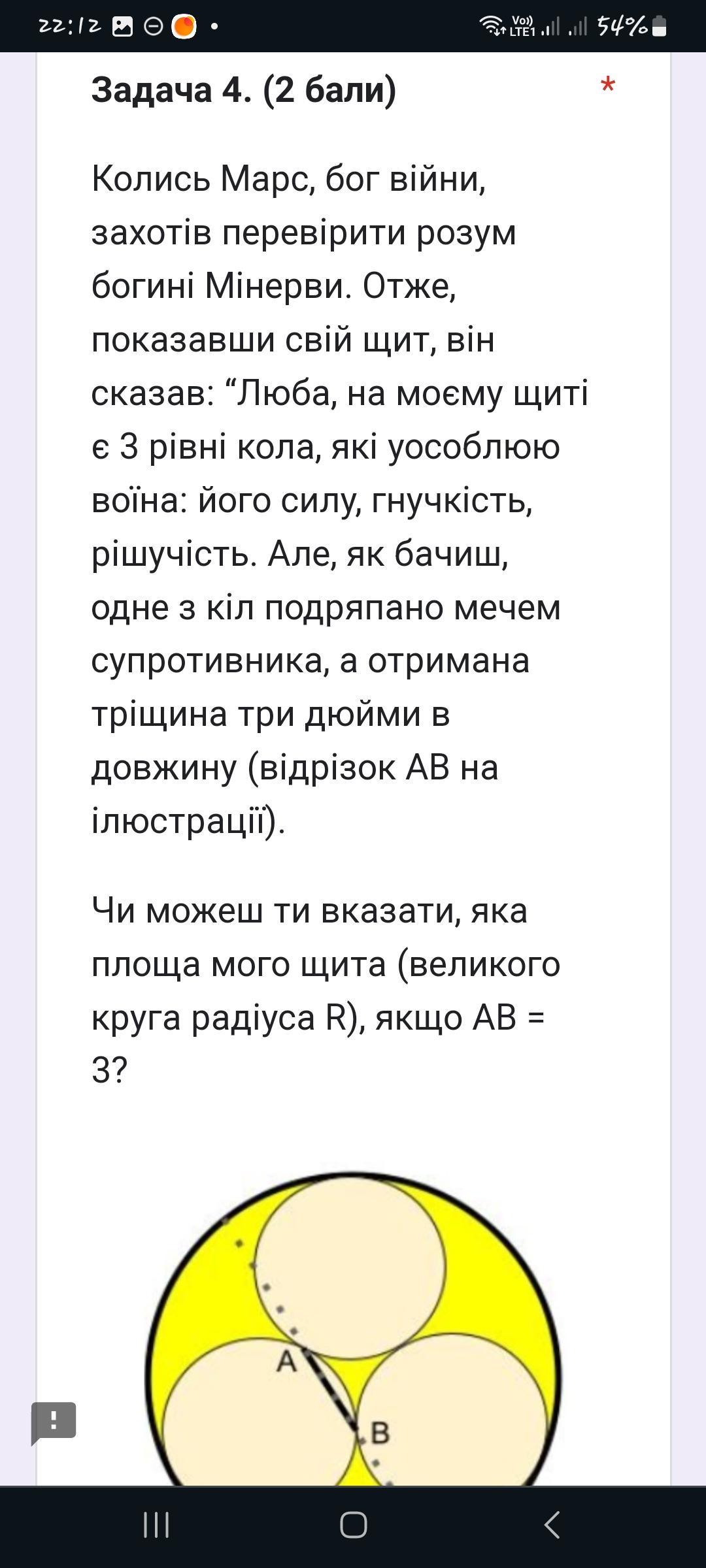Image resolution: width=706 pixels, height=1568 pixels.
Task: Go back using the navigation bar
Action: pos(551,1525)
